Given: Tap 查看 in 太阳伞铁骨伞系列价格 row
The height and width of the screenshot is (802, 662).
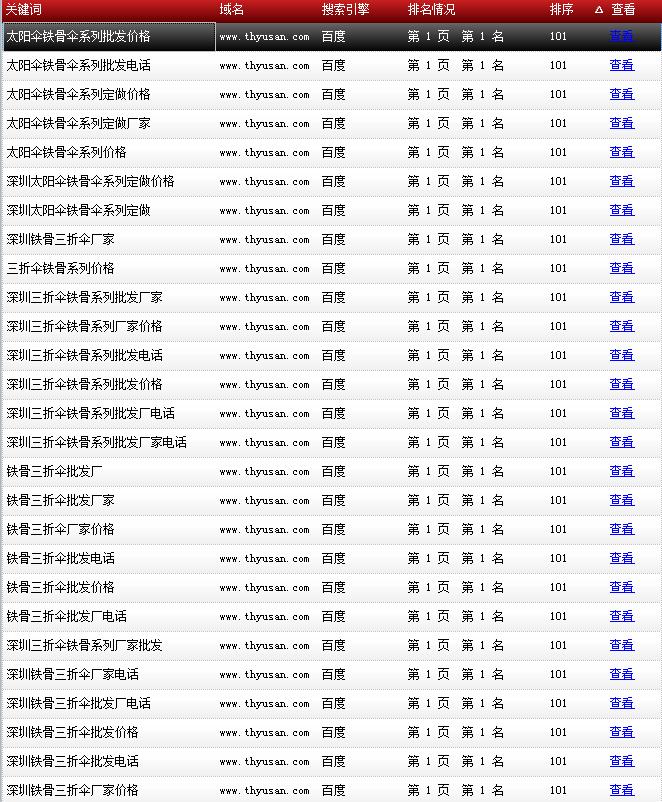Looking at the screenshot, I should click(x=621, y=152).
